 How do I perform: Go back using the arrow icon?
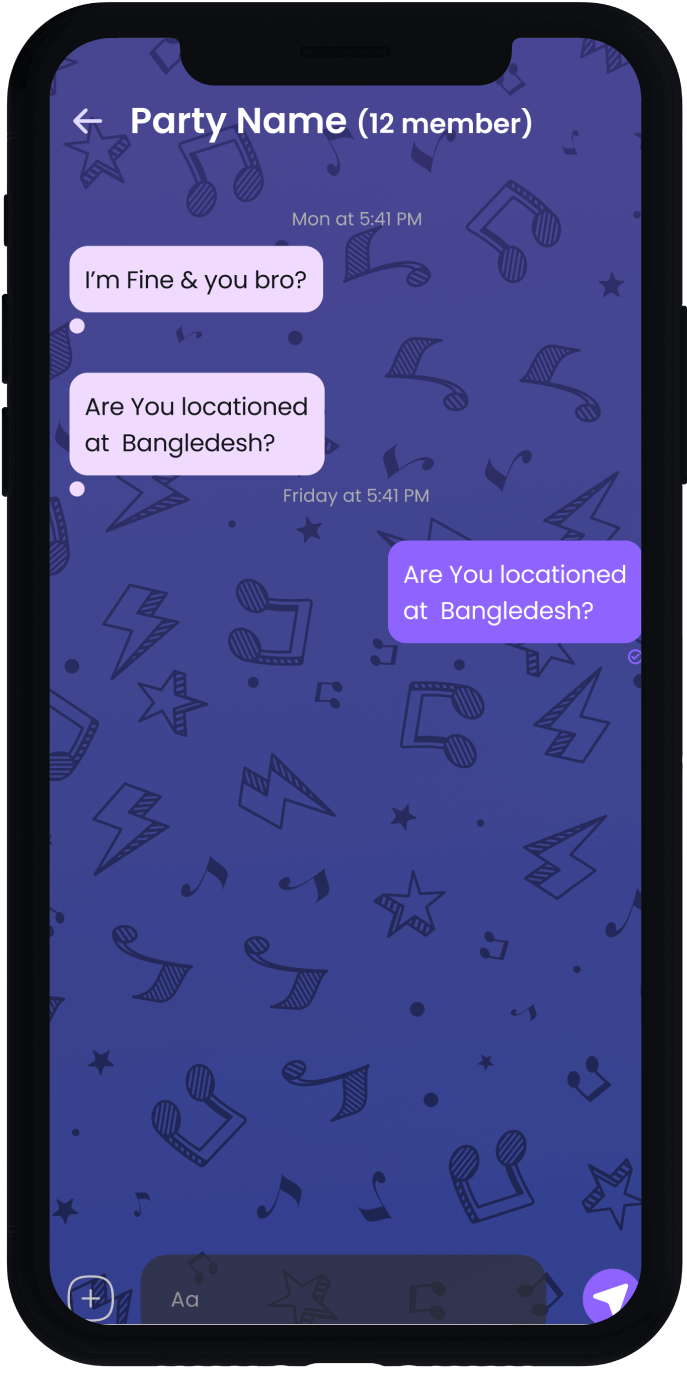coord(88,122)
